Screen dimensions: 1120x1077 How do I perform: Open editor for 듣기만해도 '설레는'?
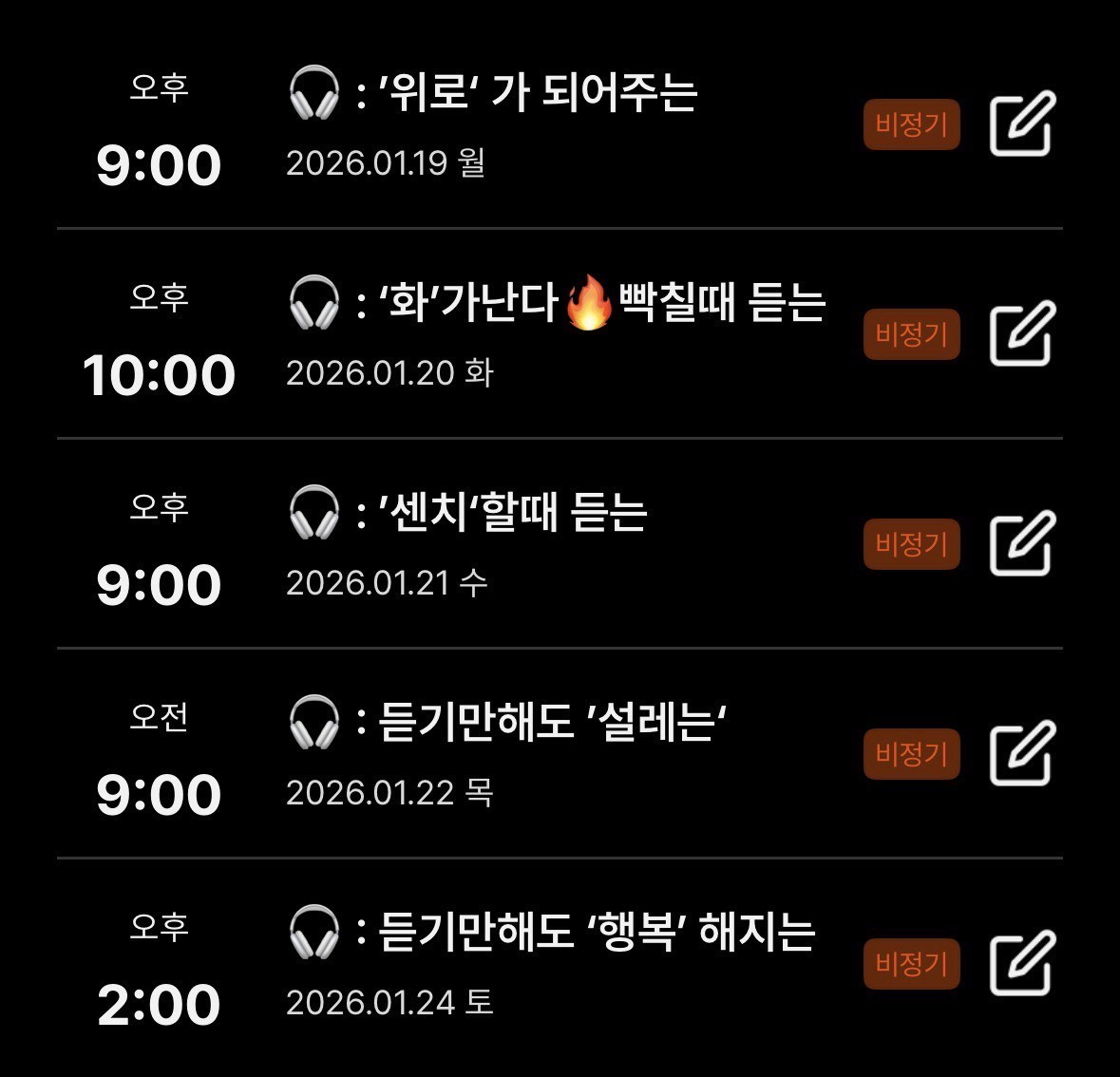tap(1022, 754)
